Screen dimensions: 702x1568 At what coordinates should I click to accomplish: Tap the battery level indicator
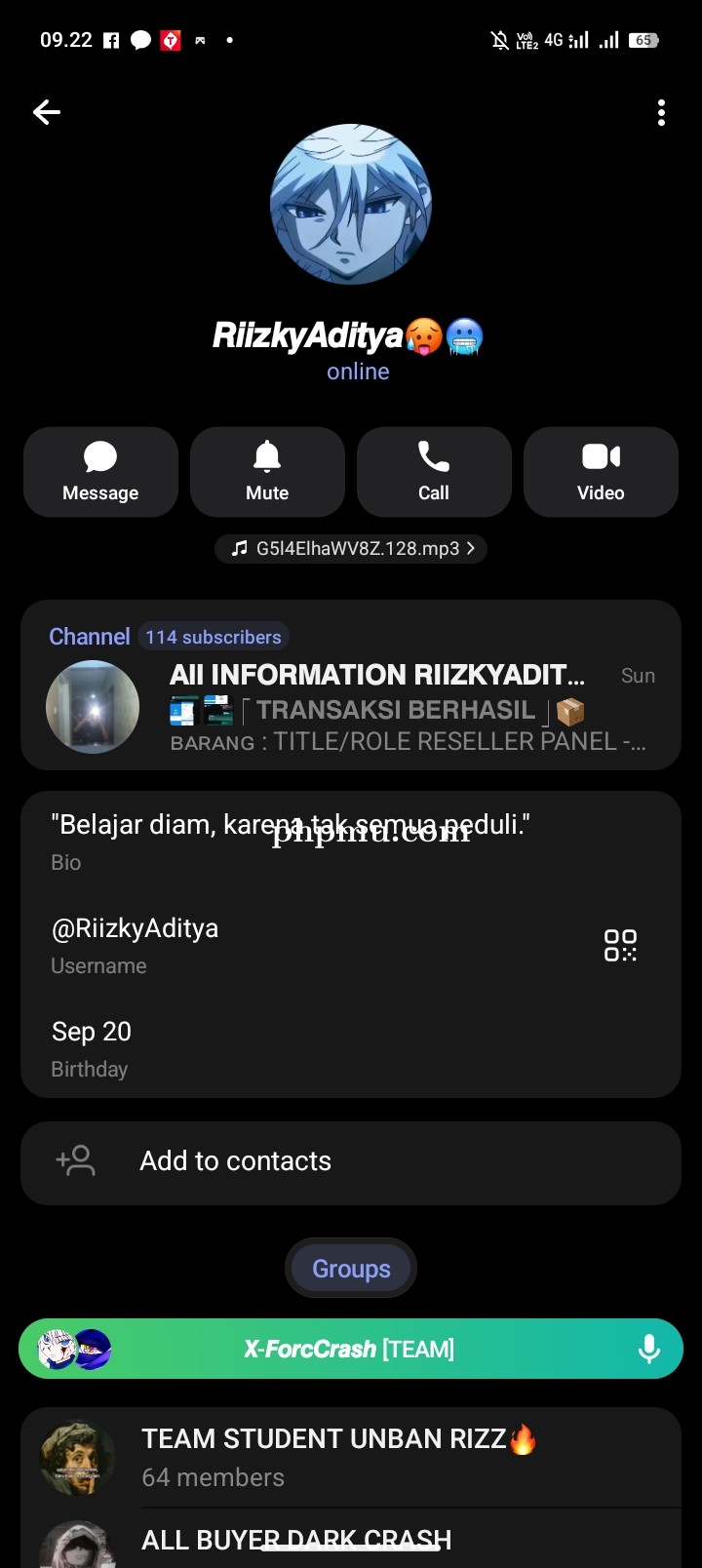click(646, 39)
